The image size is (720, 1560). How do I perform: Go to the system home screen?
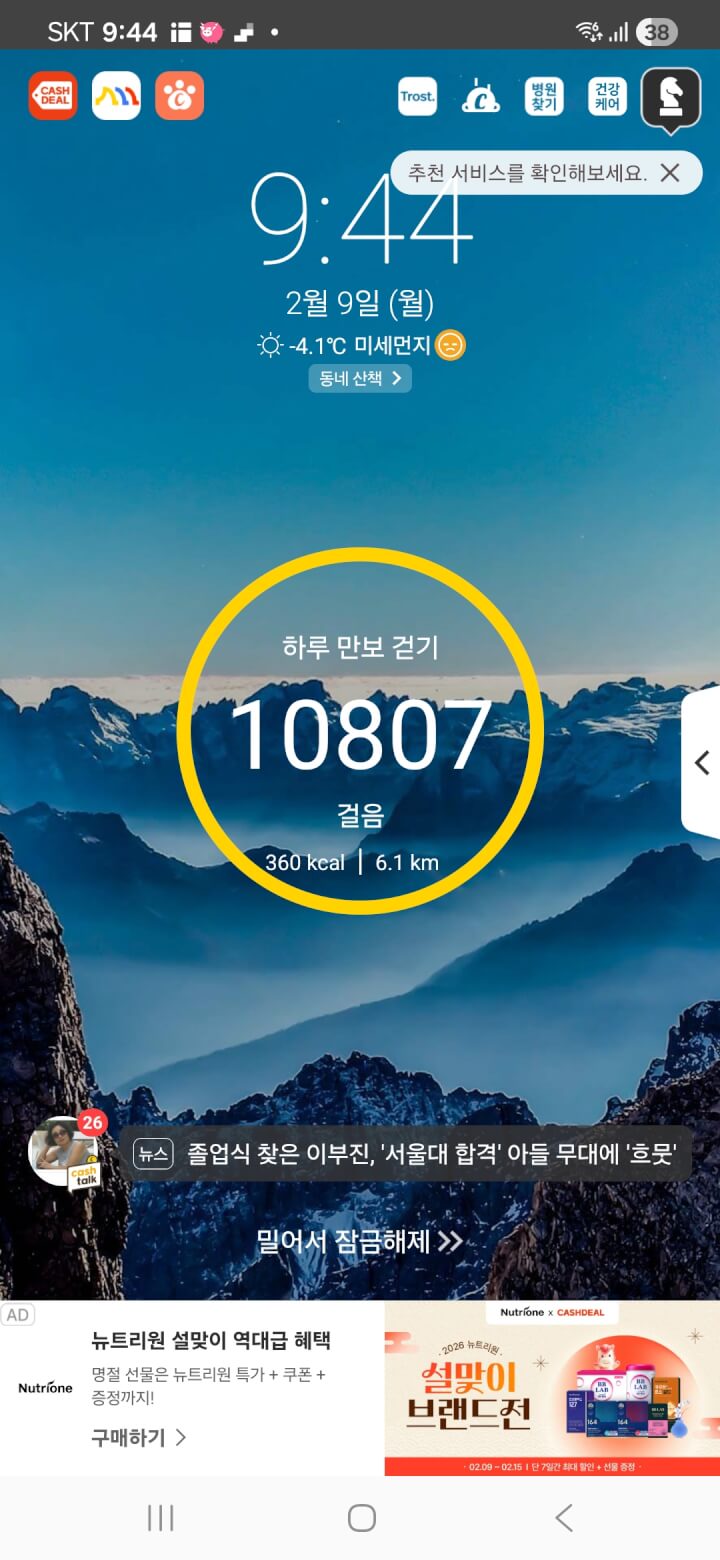point(361,1518)
